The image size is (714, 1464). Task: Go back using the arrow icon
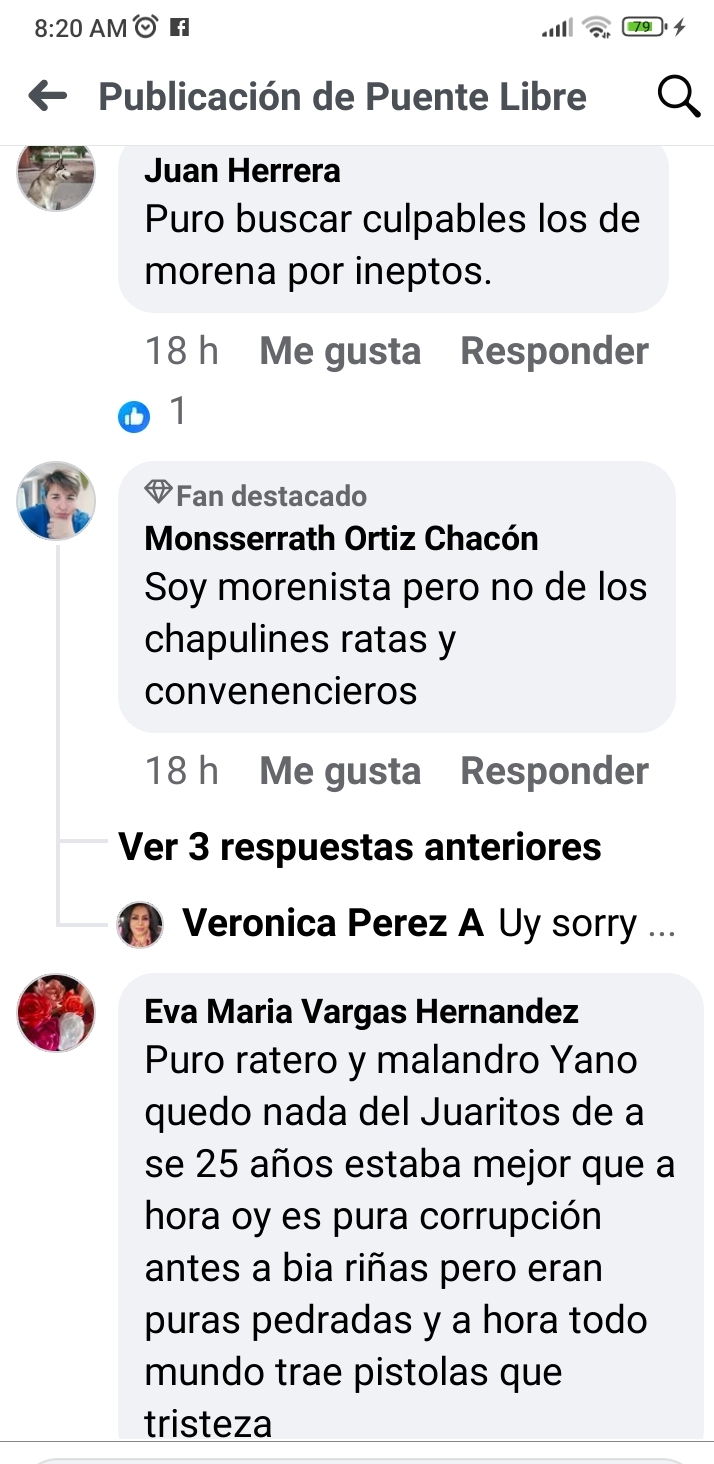47,97
